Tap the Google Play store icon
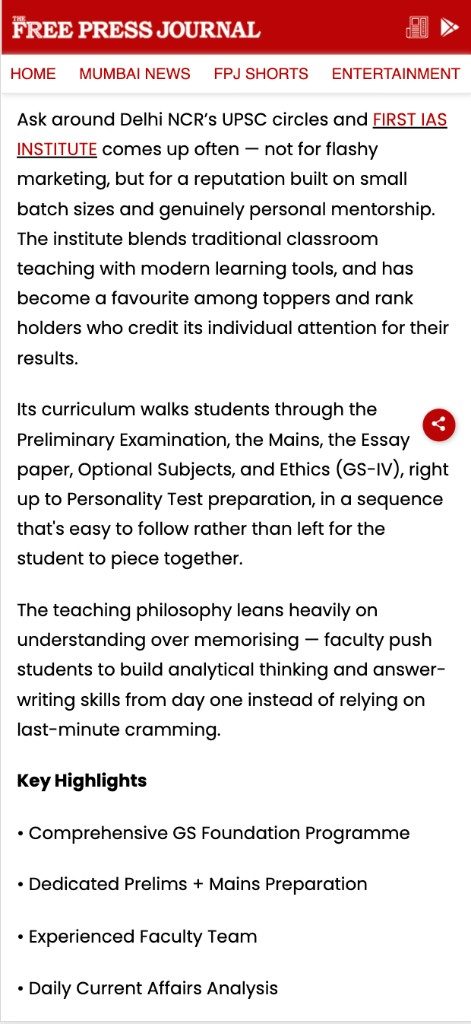 tap(449, 27)
